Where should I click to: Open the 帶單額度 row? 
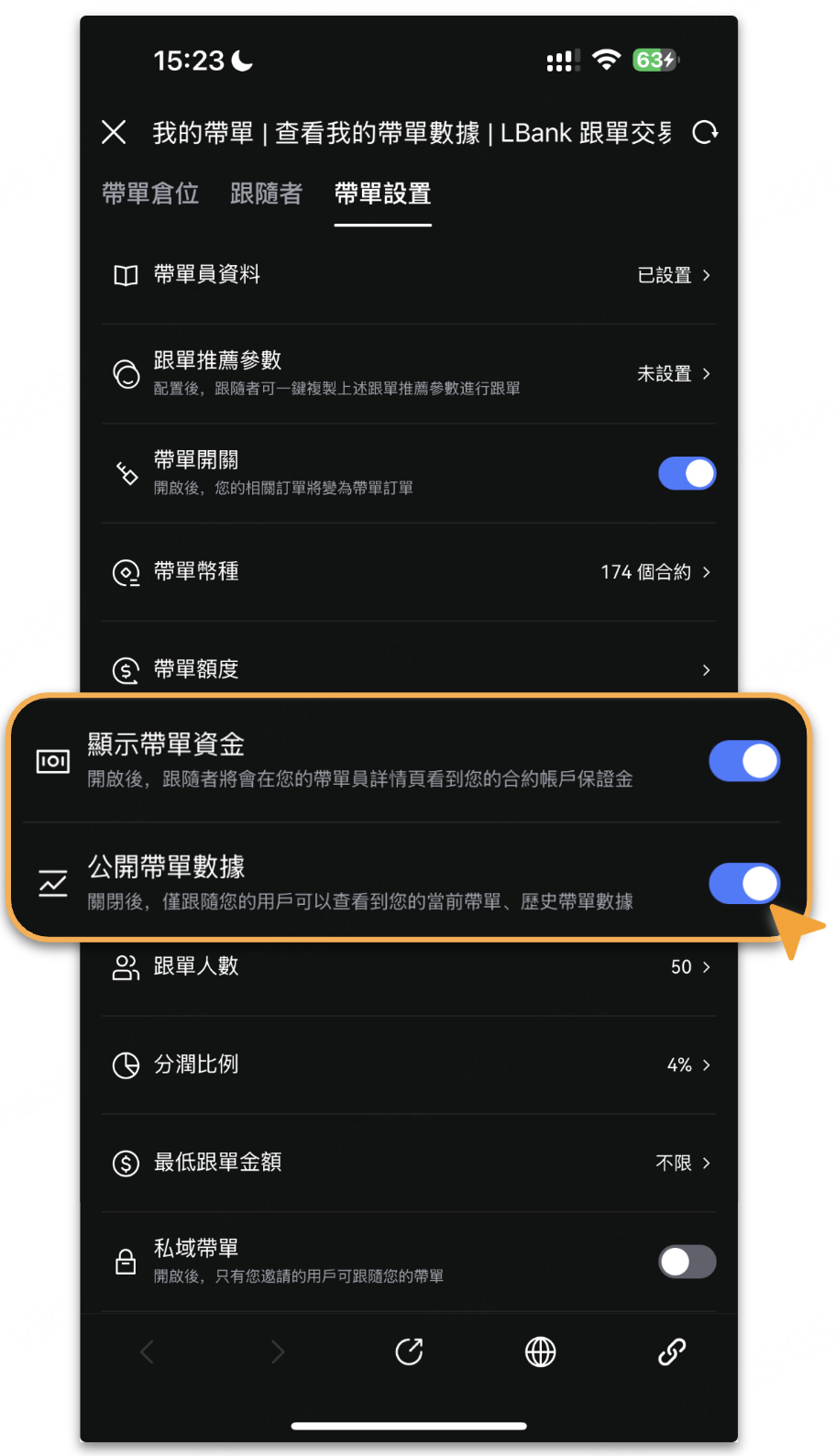(409, 669)
